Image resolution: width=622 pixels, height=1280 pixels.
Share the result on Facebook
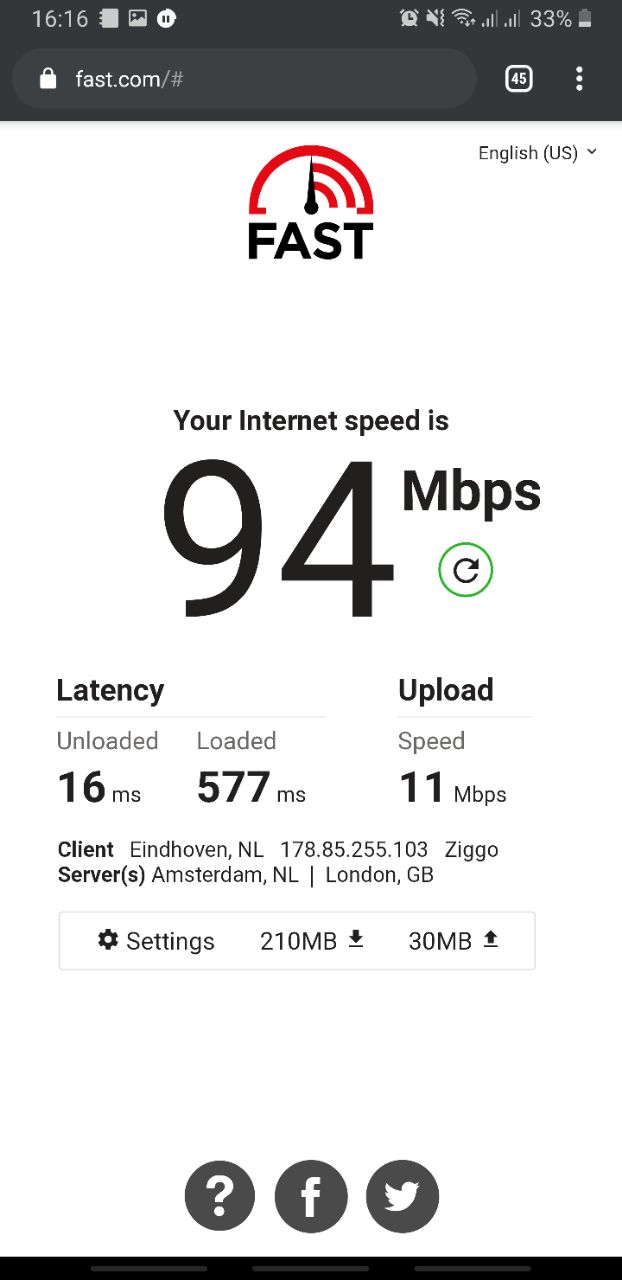(311, 1196)
